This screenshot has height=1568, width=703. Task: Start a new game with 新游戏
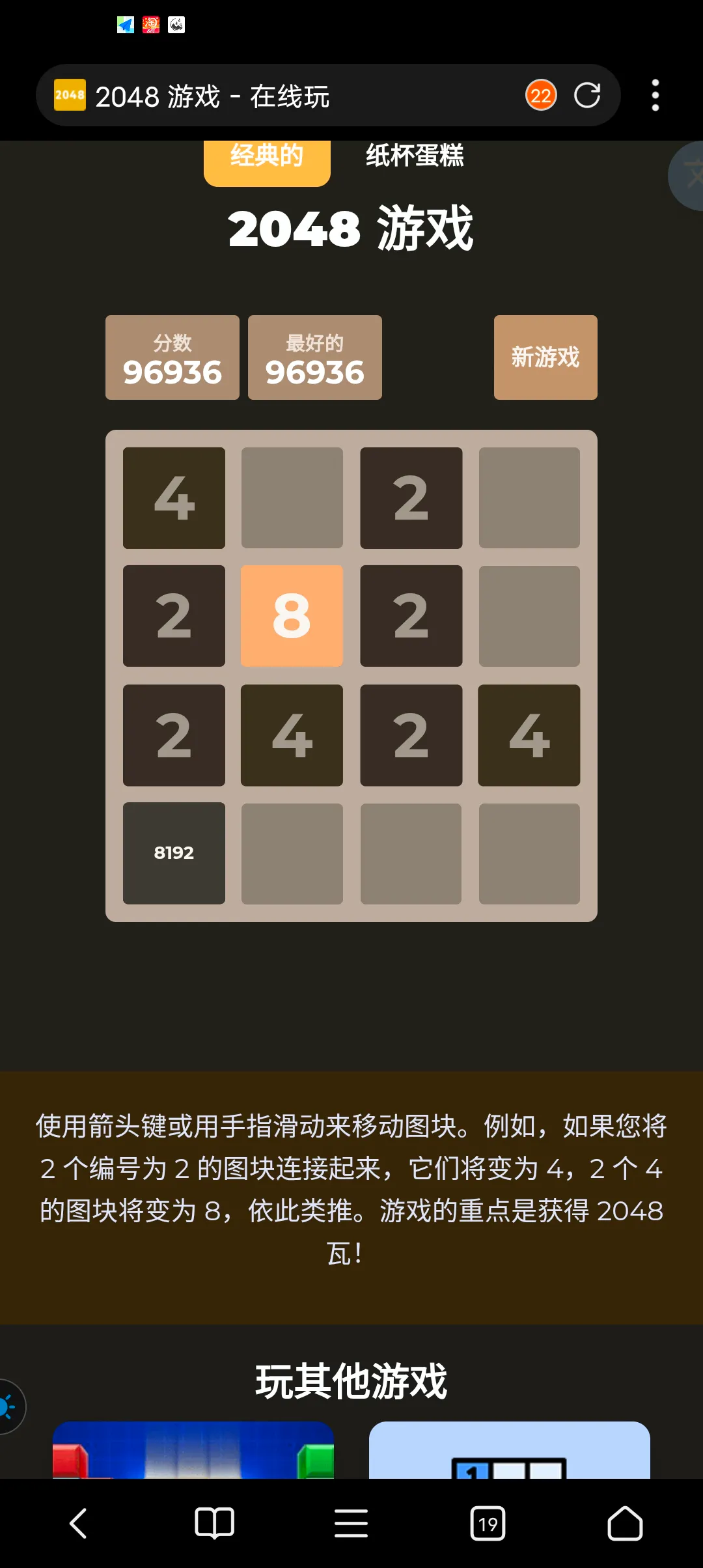click(x=545, y=357)
